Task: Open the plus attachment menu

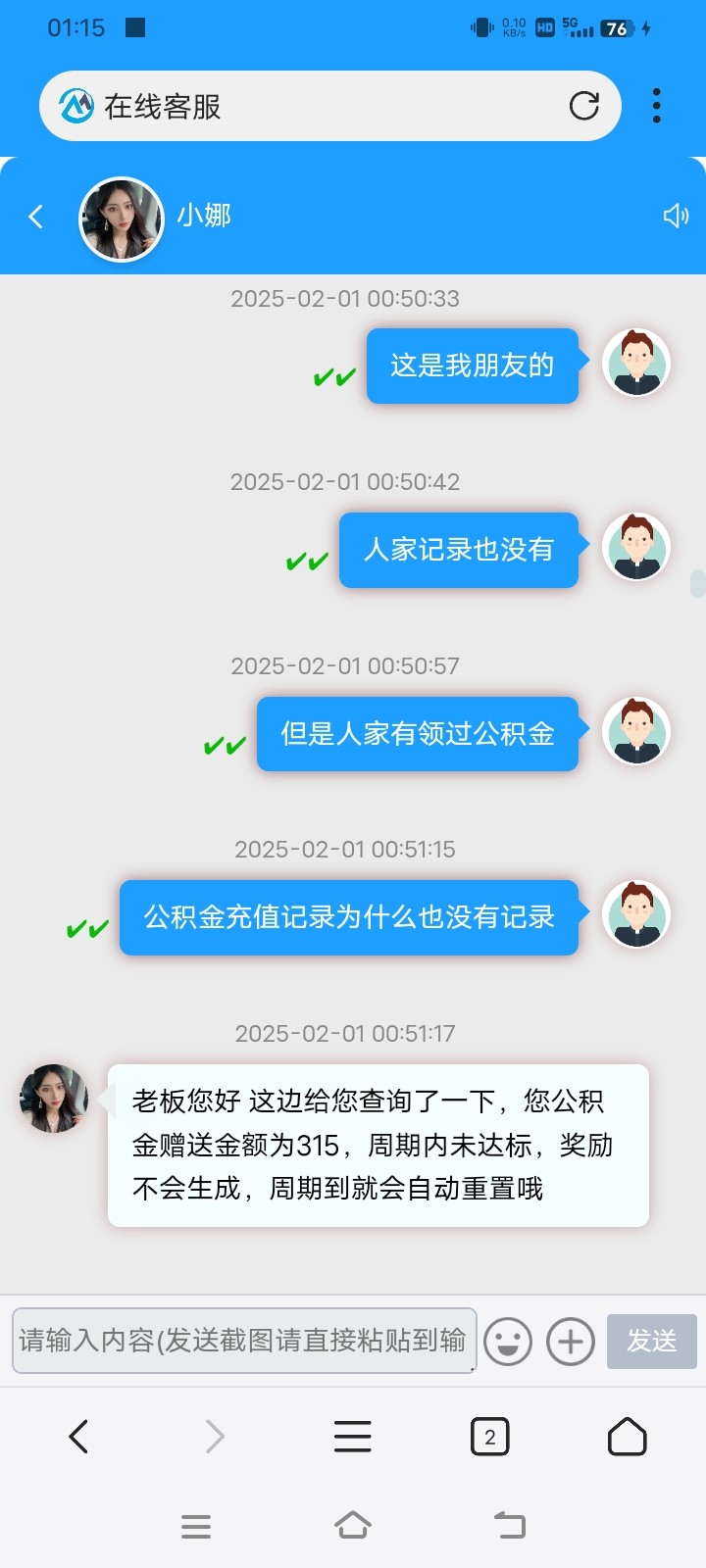Action: click(571, 1341)
